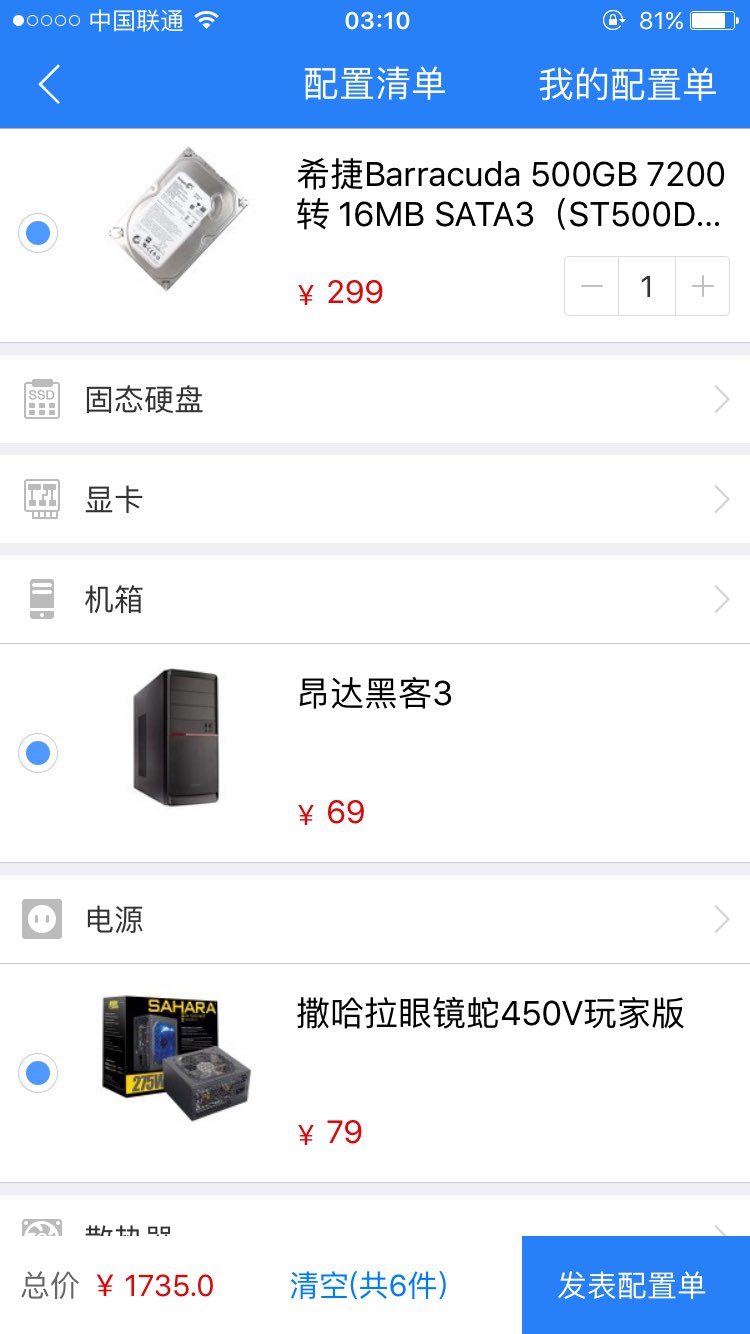Expand the 电源 row chevron arrow

click(x=722, y=919)
